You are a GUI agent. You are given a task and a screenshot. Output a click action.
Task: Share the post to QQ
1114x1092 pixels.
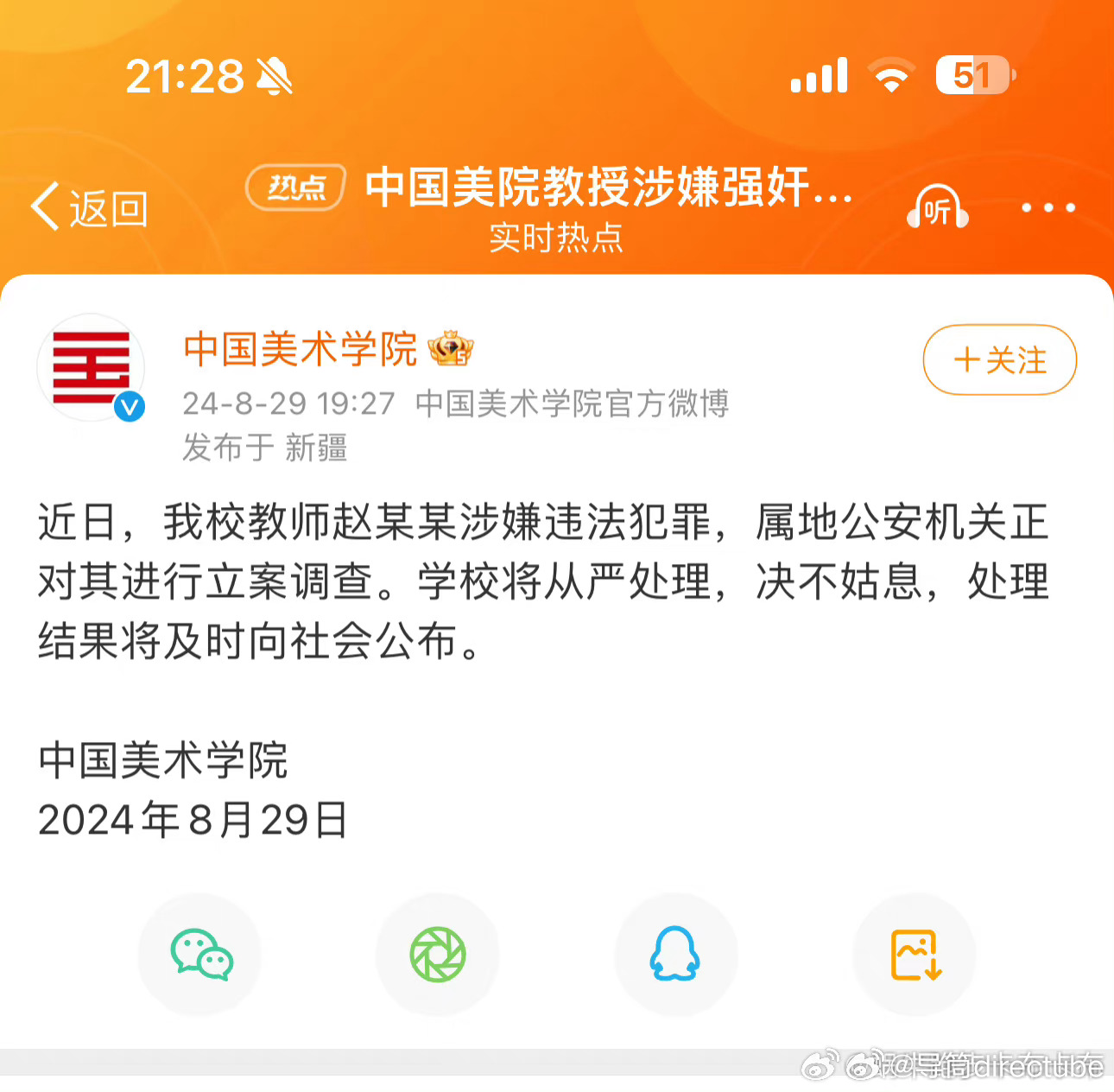click(x=675, y=955)
